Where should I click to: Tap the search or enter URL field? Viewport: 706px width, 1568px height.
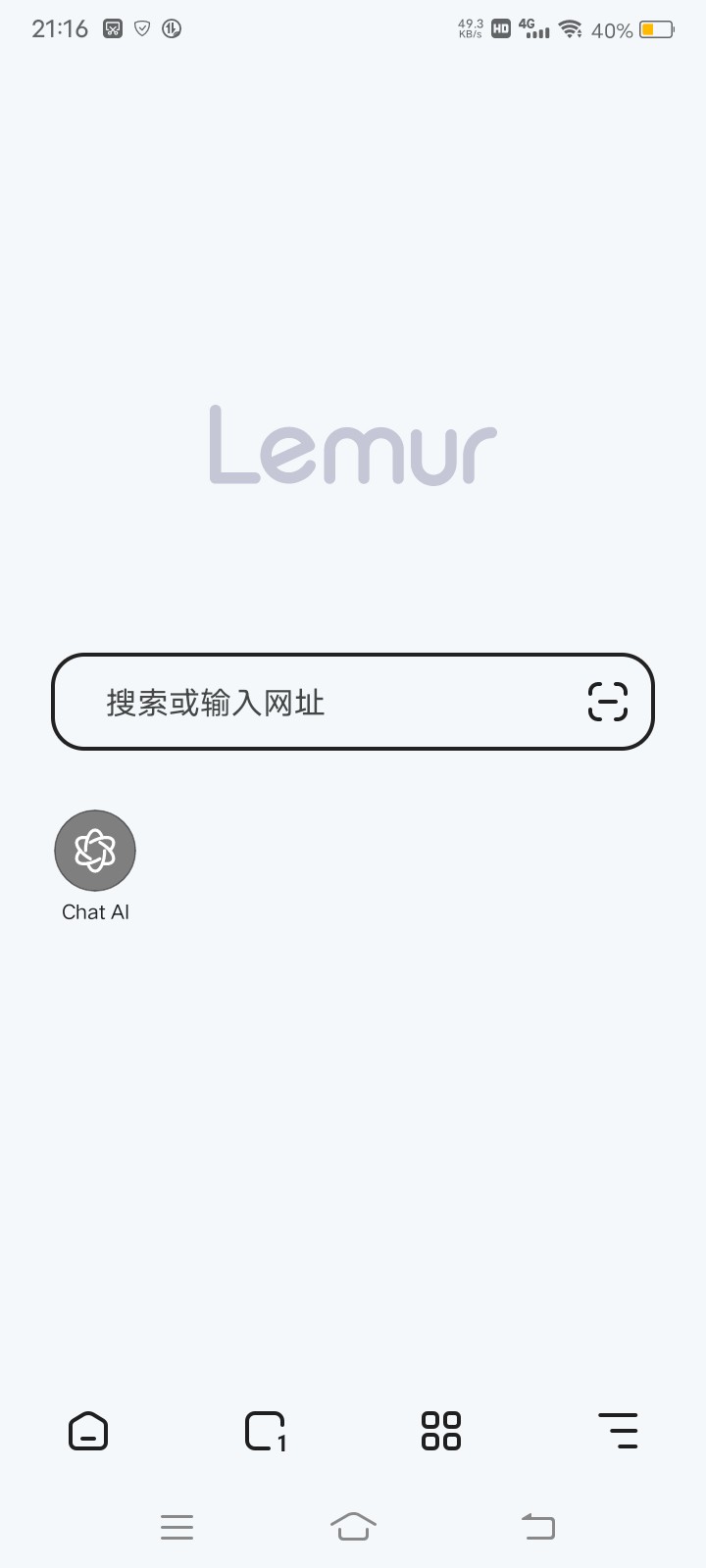pyautogui.click(x=314, y=702)
